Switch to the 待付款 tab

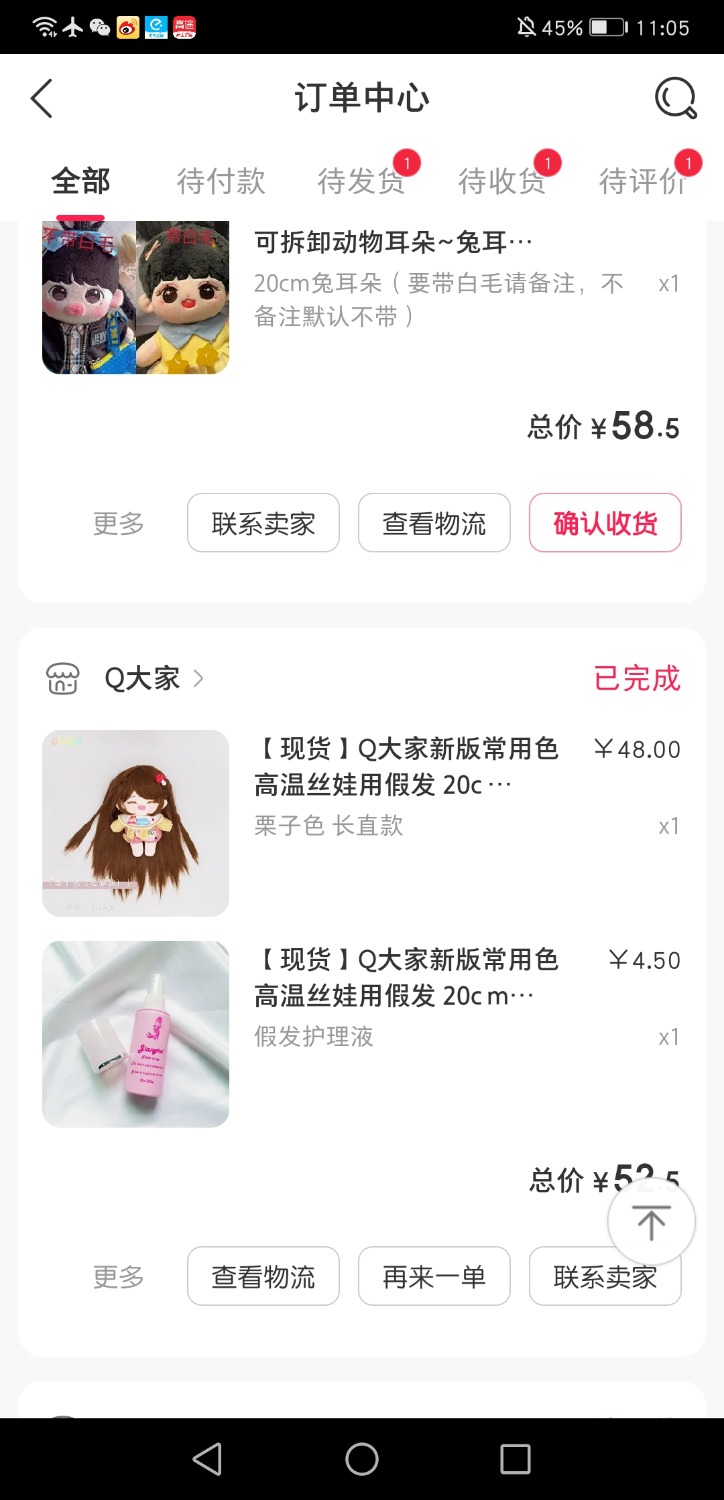(219, 181)
